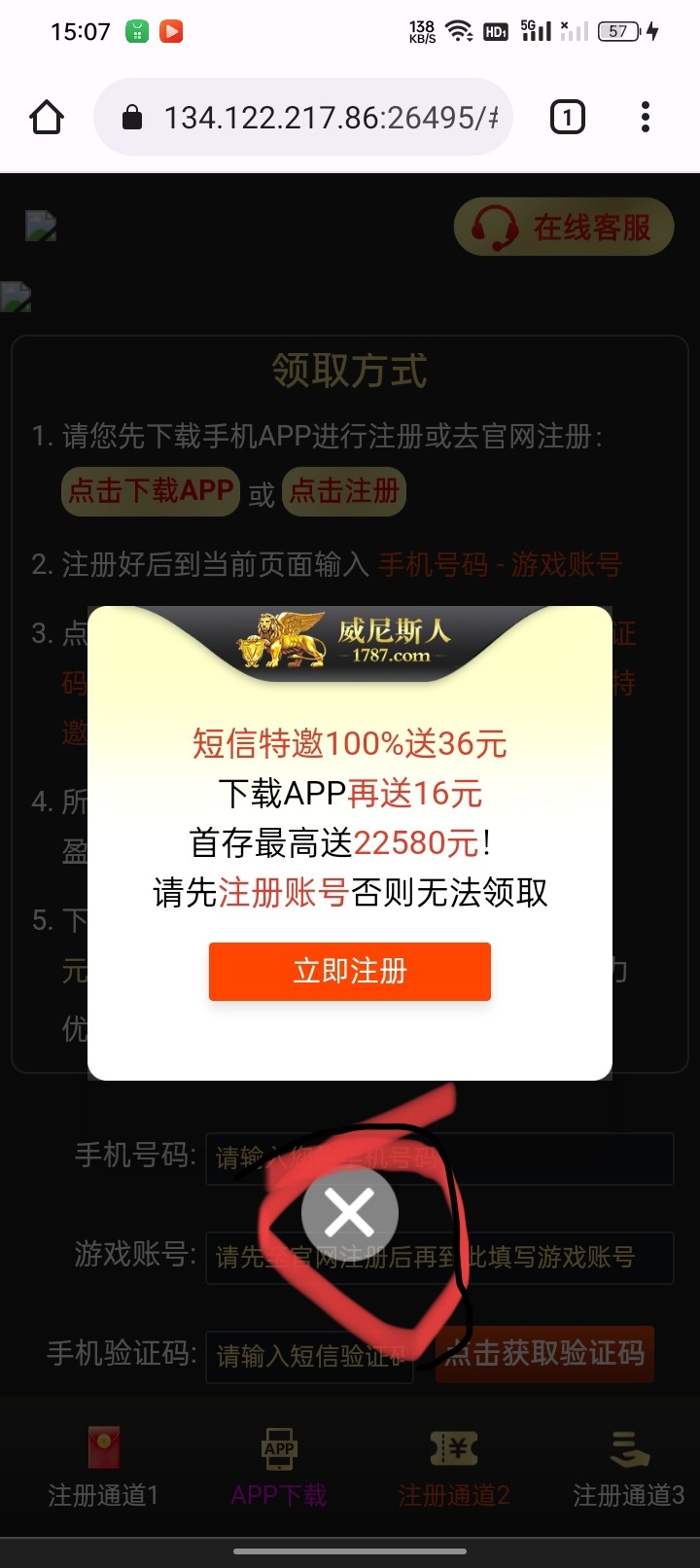The image size is (700, 1568).
Task: Tap 点击获取验证码 to get code
Action: coord(544,1353)
